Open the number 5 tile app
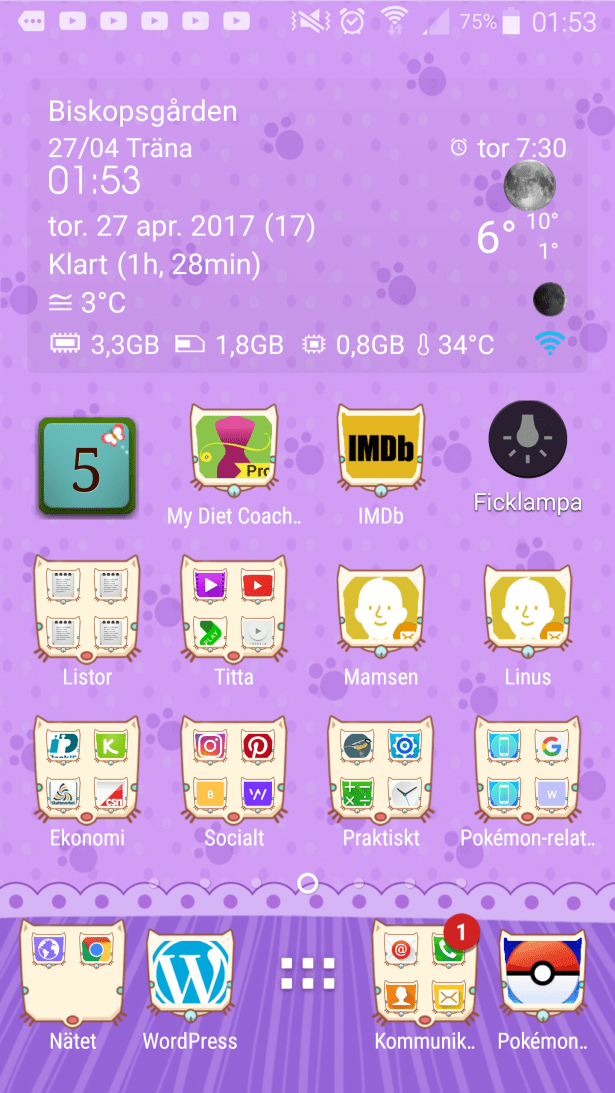Image resolution: width=615 pixels, height=1093 pixels. click(x=86, y=467)
